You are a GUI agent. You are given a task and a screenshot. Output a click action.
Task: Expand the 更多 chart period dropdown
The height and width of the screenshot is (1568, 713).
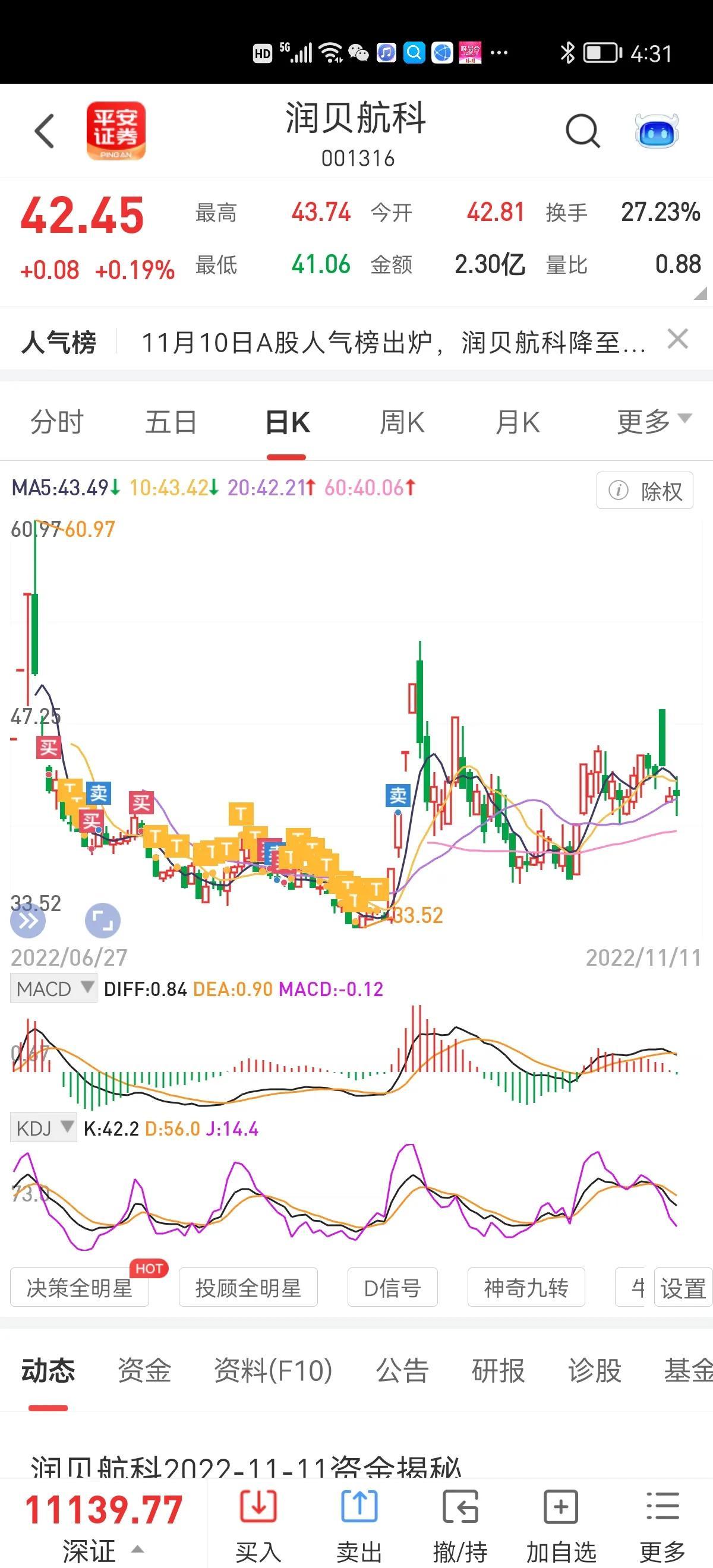coord(654,421)
